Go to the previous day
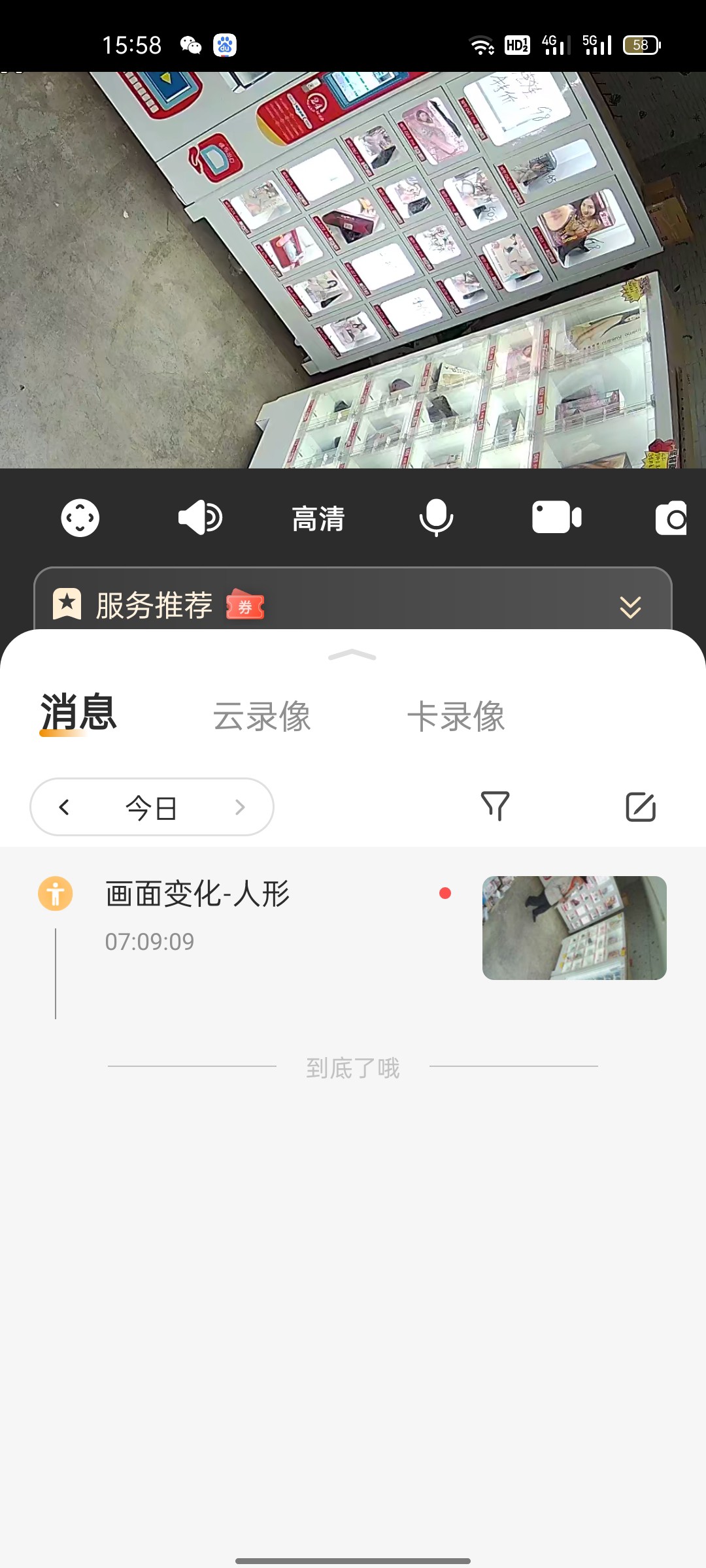 pos(64,808)
